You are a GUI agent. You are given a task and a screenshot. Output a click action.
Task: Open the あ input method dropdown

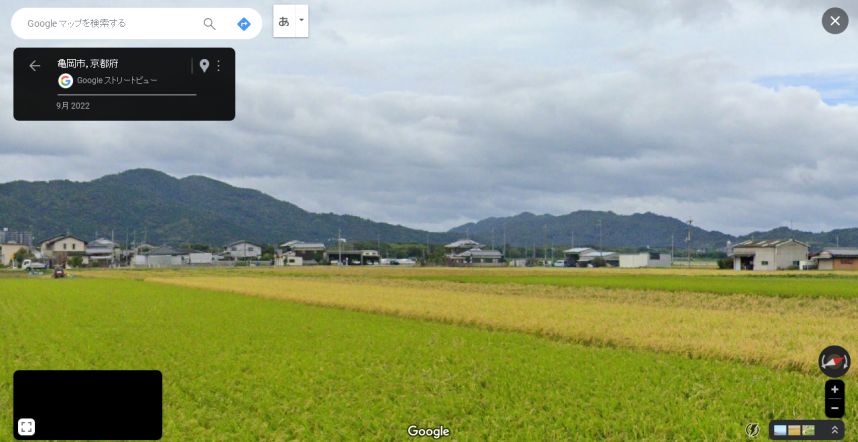tap(302, 20)
